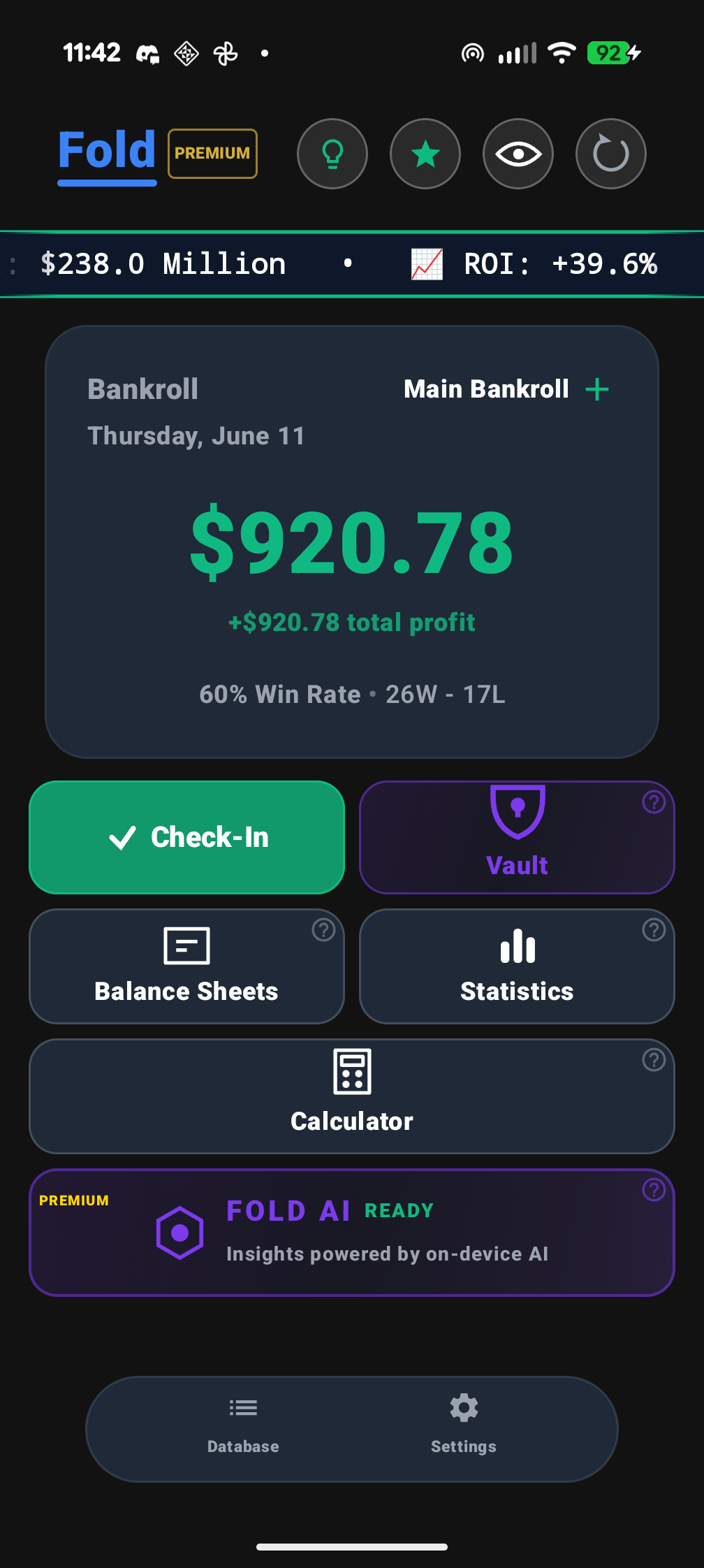
Task: Open the Vault
Action: tap(517, 837)
